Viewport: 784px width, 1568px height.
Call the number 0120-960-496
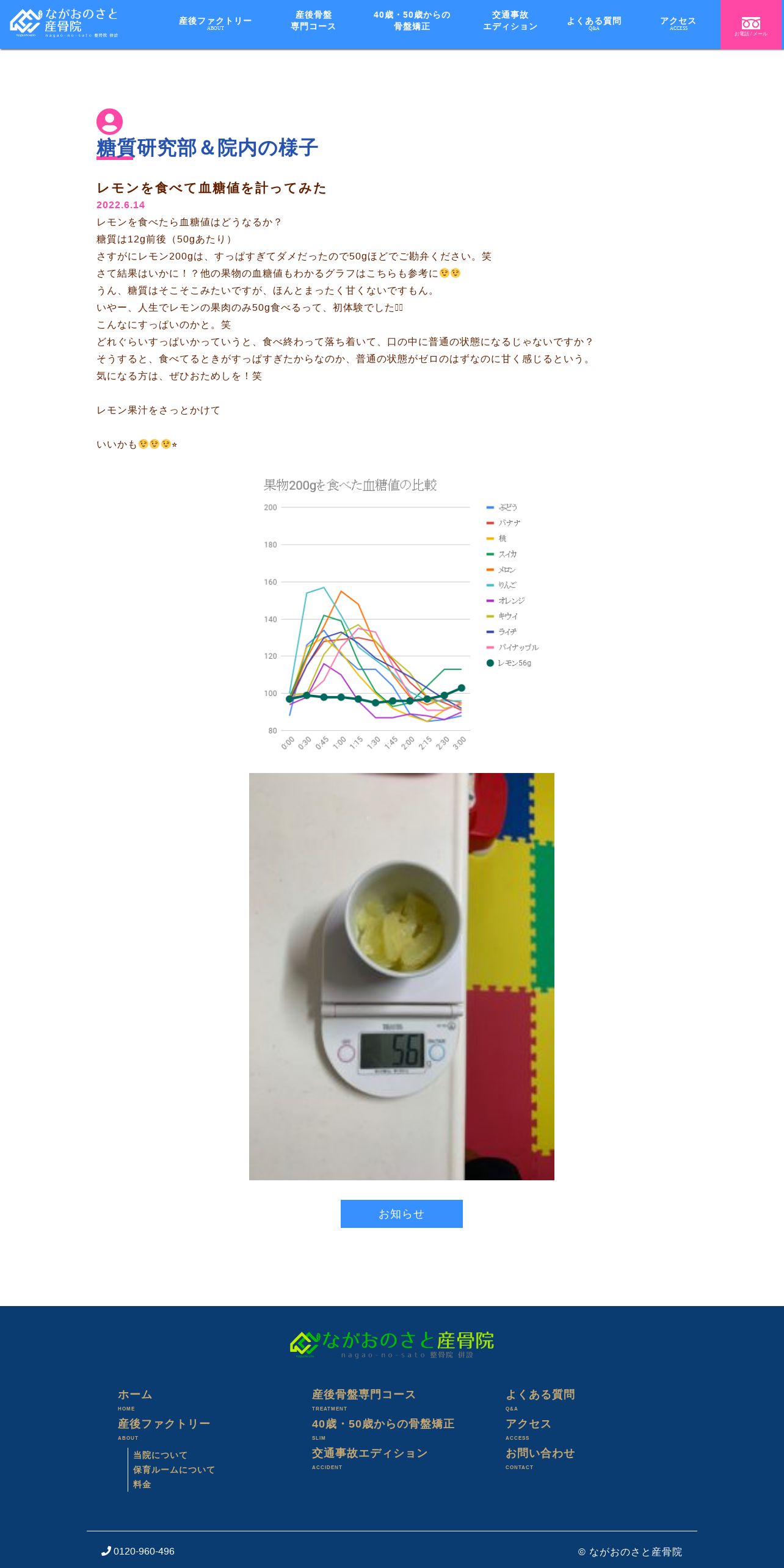point(138,1551)
